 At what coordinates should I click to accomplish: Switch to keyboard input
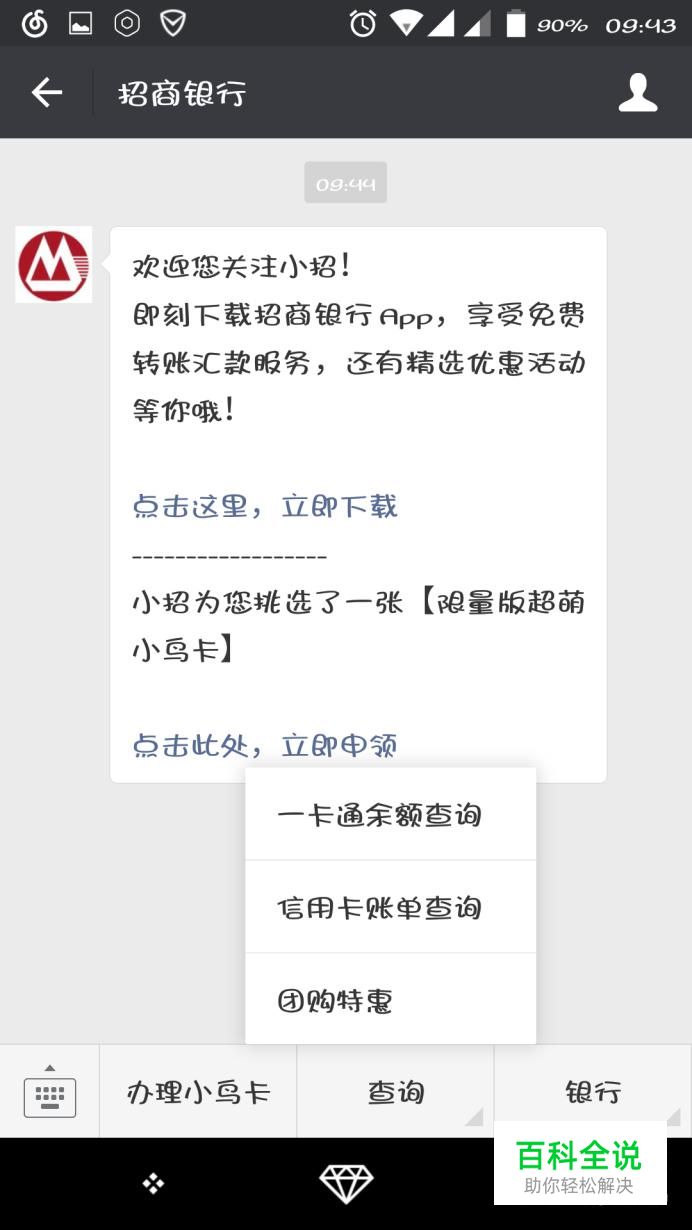click(x=50, y=1092)
